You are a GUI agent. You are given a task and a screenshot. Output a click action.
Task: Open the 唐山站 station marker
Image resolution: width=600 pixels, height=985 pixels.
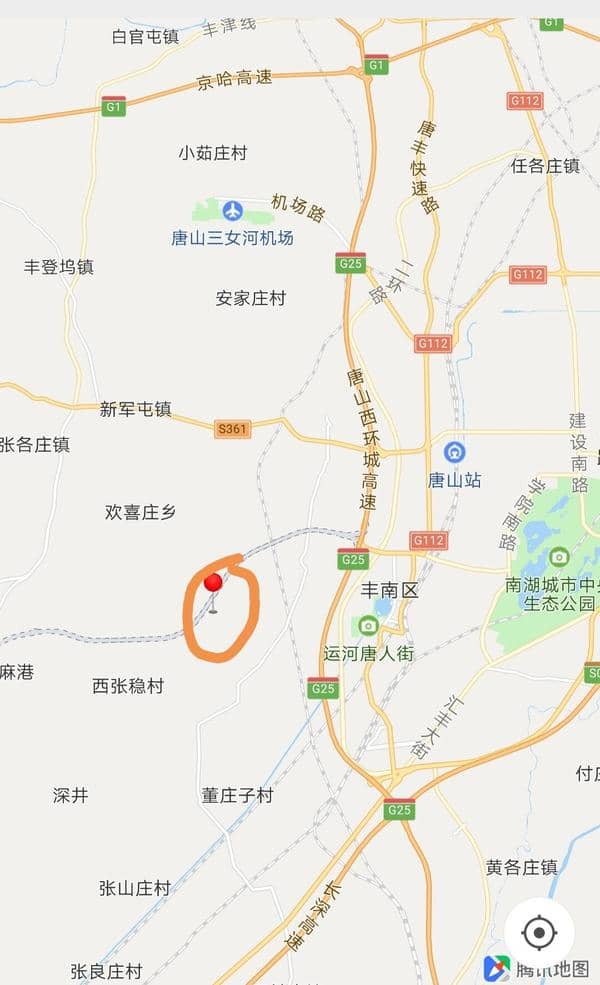point(455,452)
